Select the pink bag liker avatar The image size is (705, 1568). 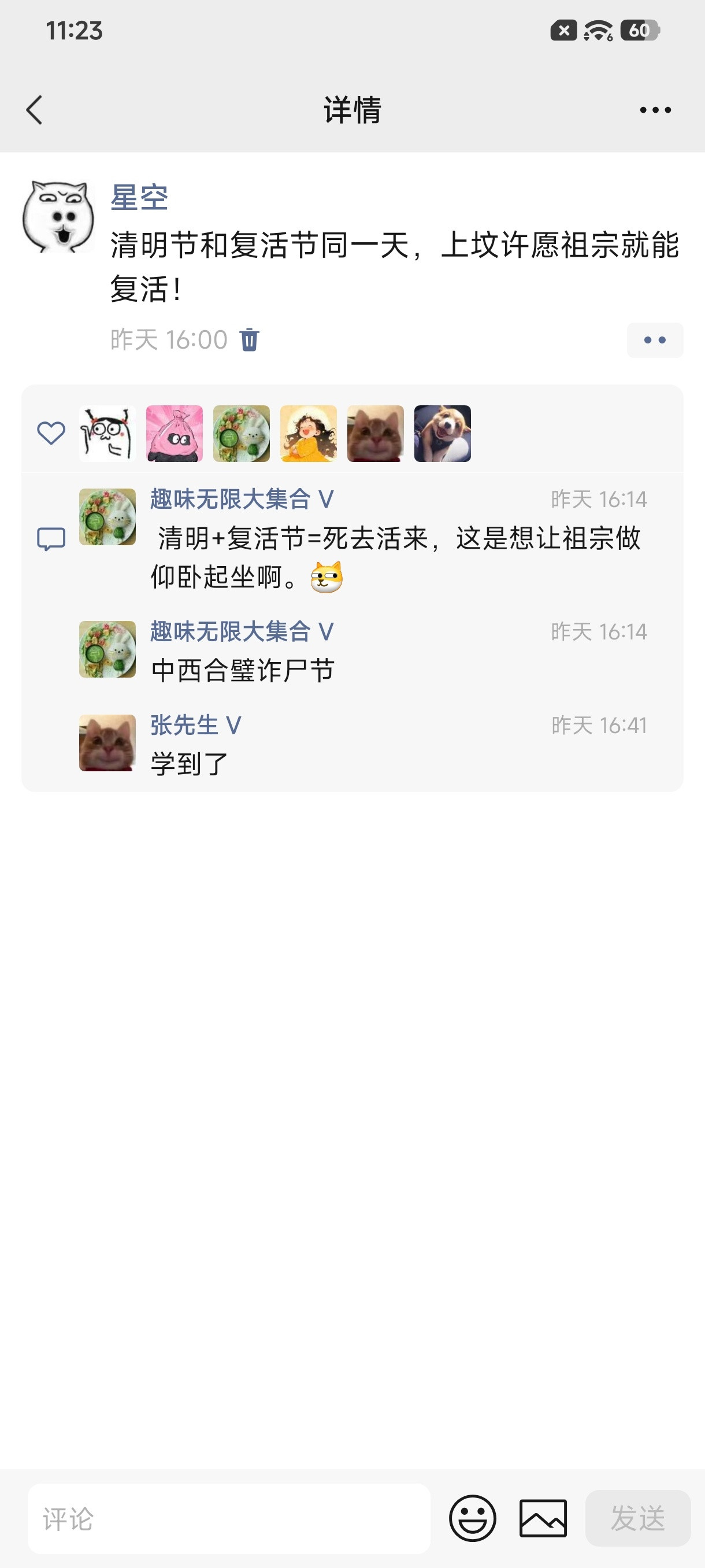pos(174,434)
